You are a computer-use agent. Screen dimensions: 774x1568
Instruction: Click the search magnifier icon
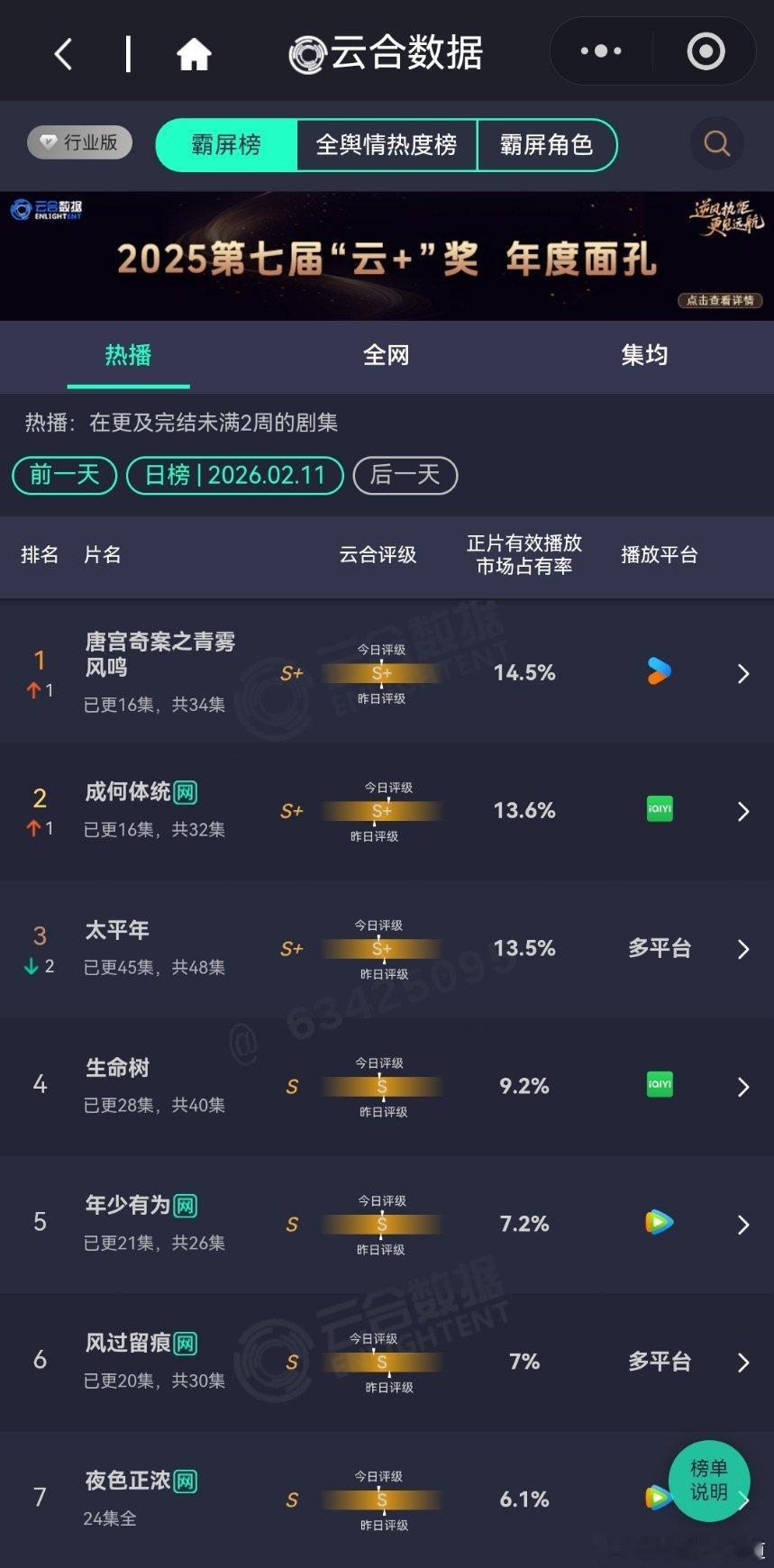[x=715, y=143]
